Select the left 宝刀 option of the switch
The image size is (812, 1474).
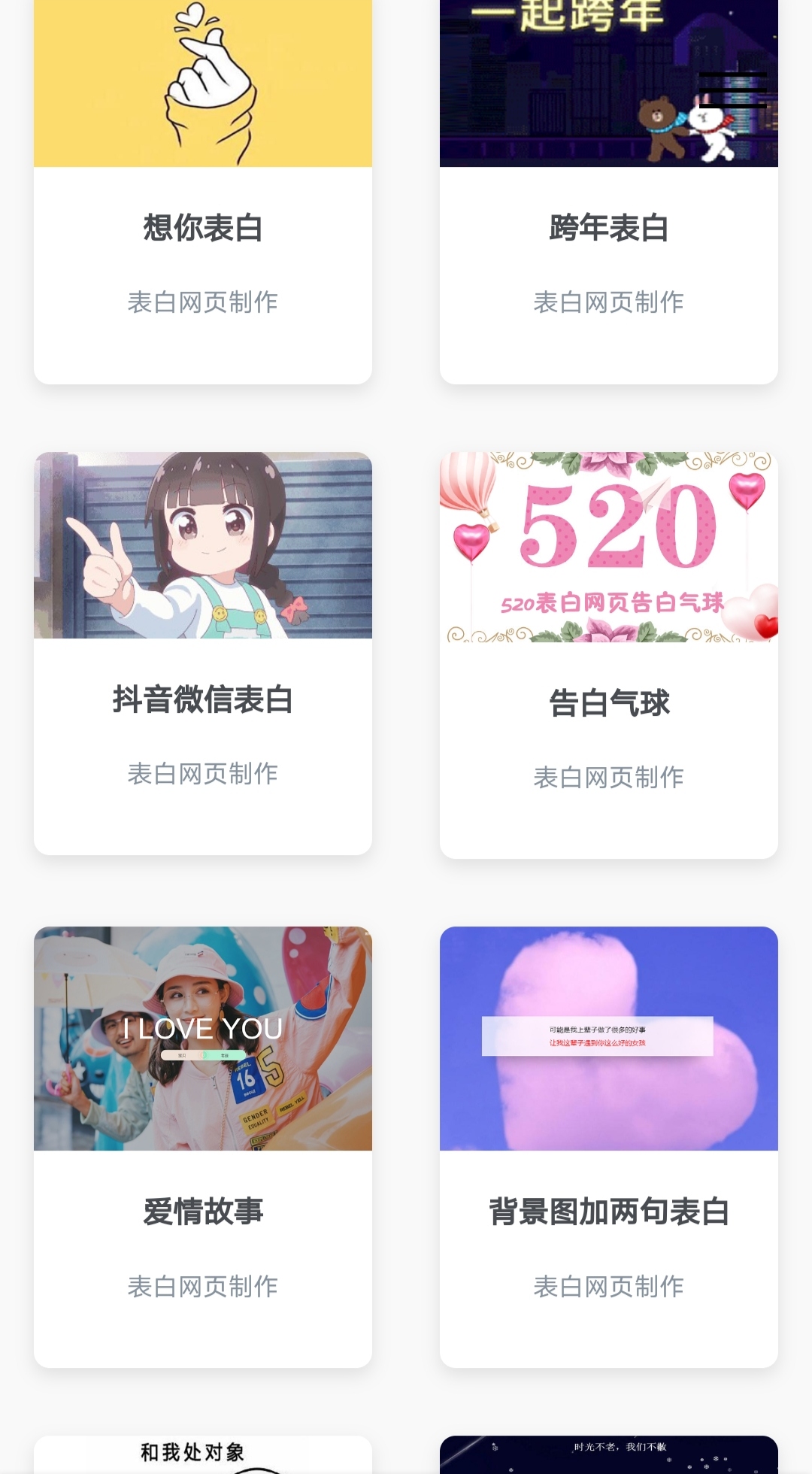(x=180, y=1055)
